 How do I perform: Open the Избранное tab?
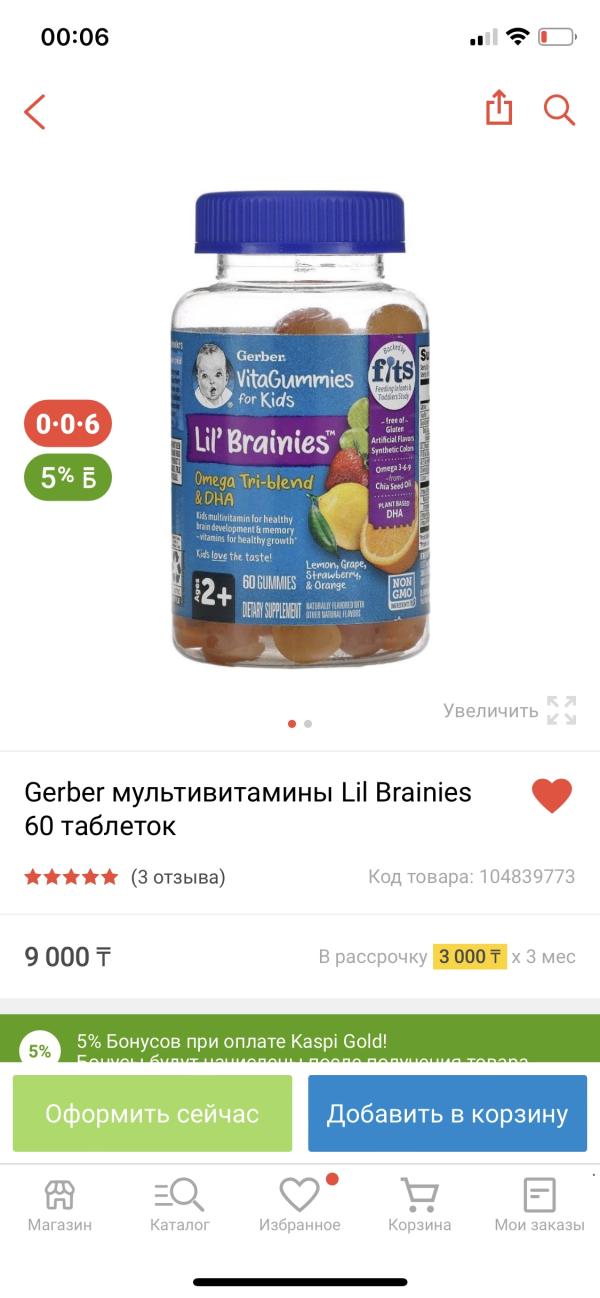[300, 1205]
